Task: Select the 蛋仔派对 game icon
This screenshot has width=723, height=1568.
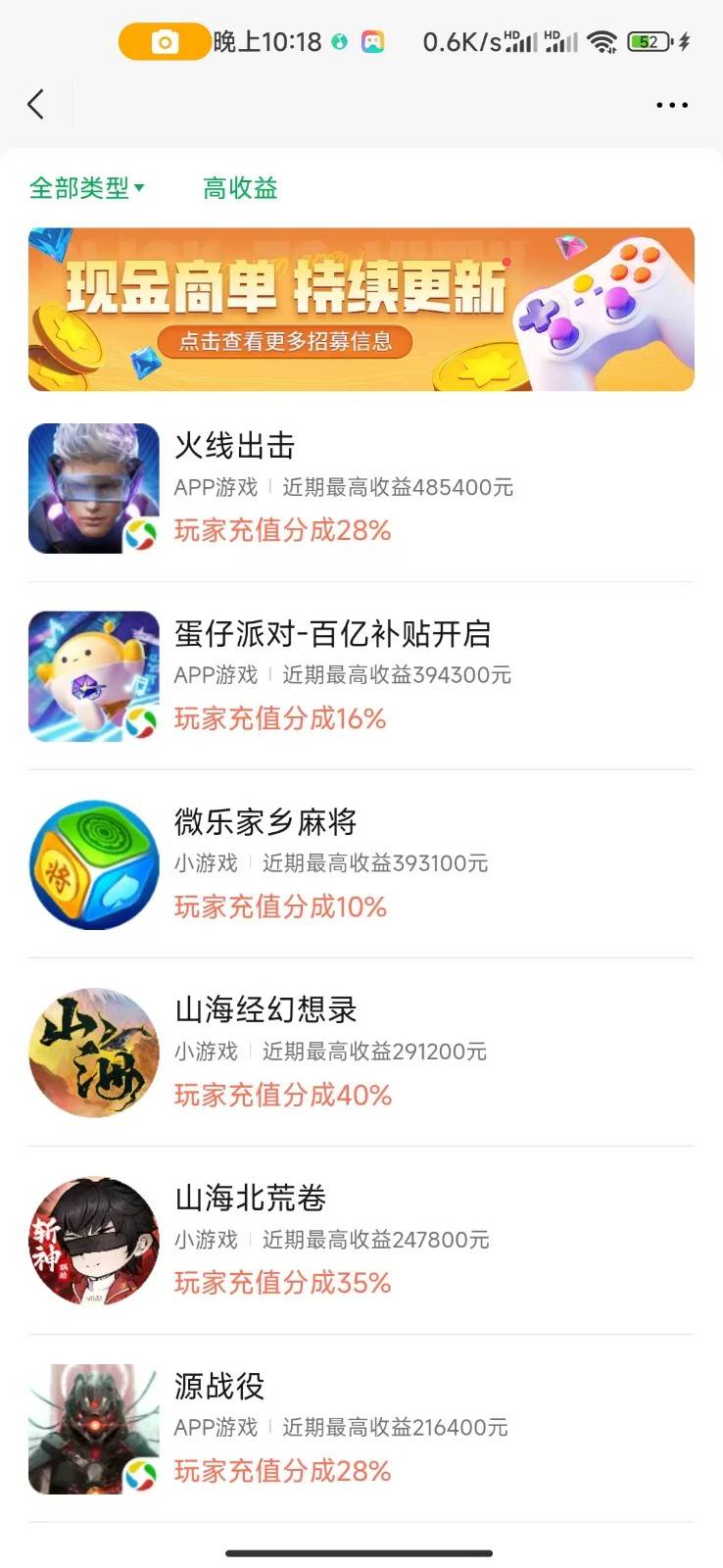Action: 93,675
